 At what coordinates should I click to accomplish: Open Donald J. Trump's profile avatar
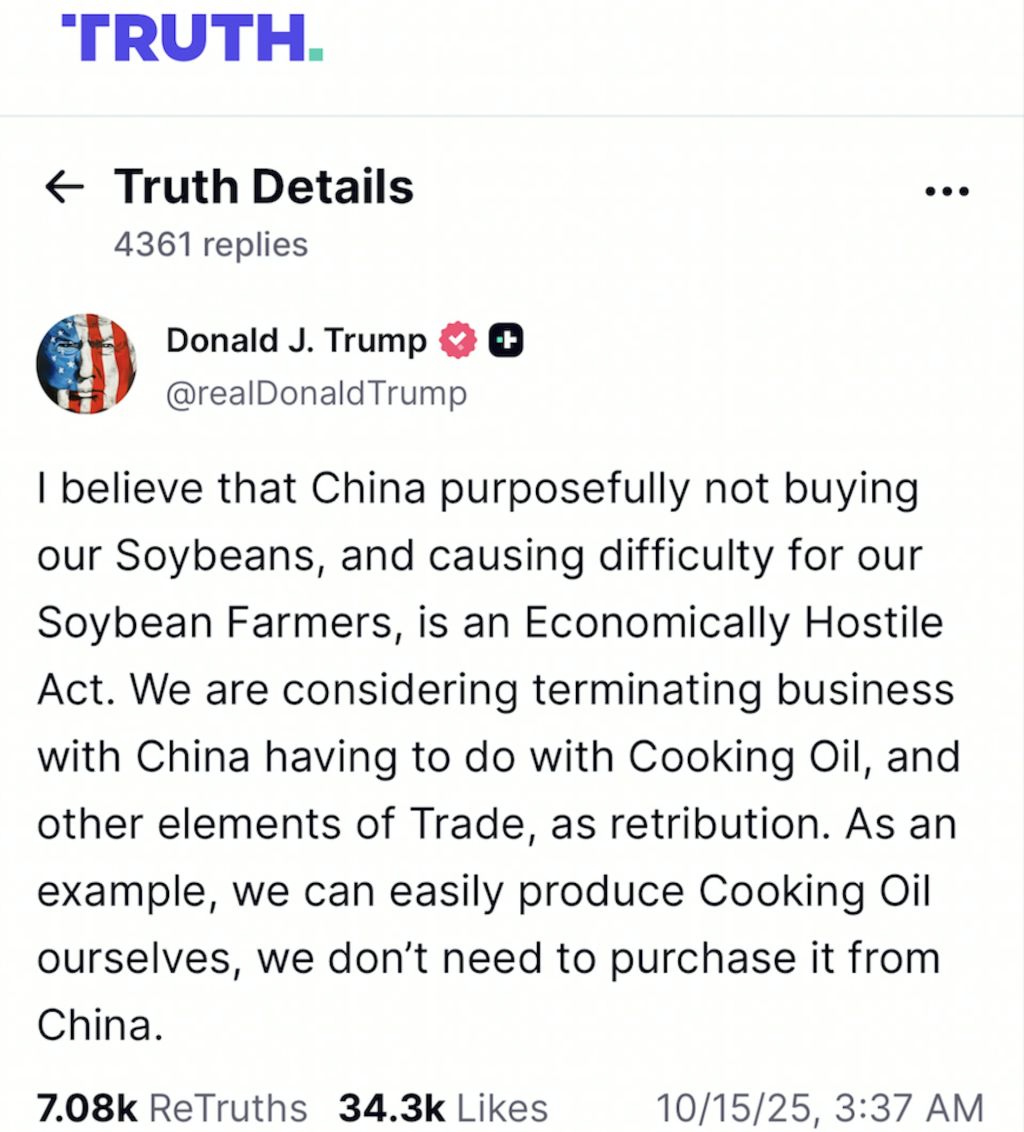click(86, 364)
